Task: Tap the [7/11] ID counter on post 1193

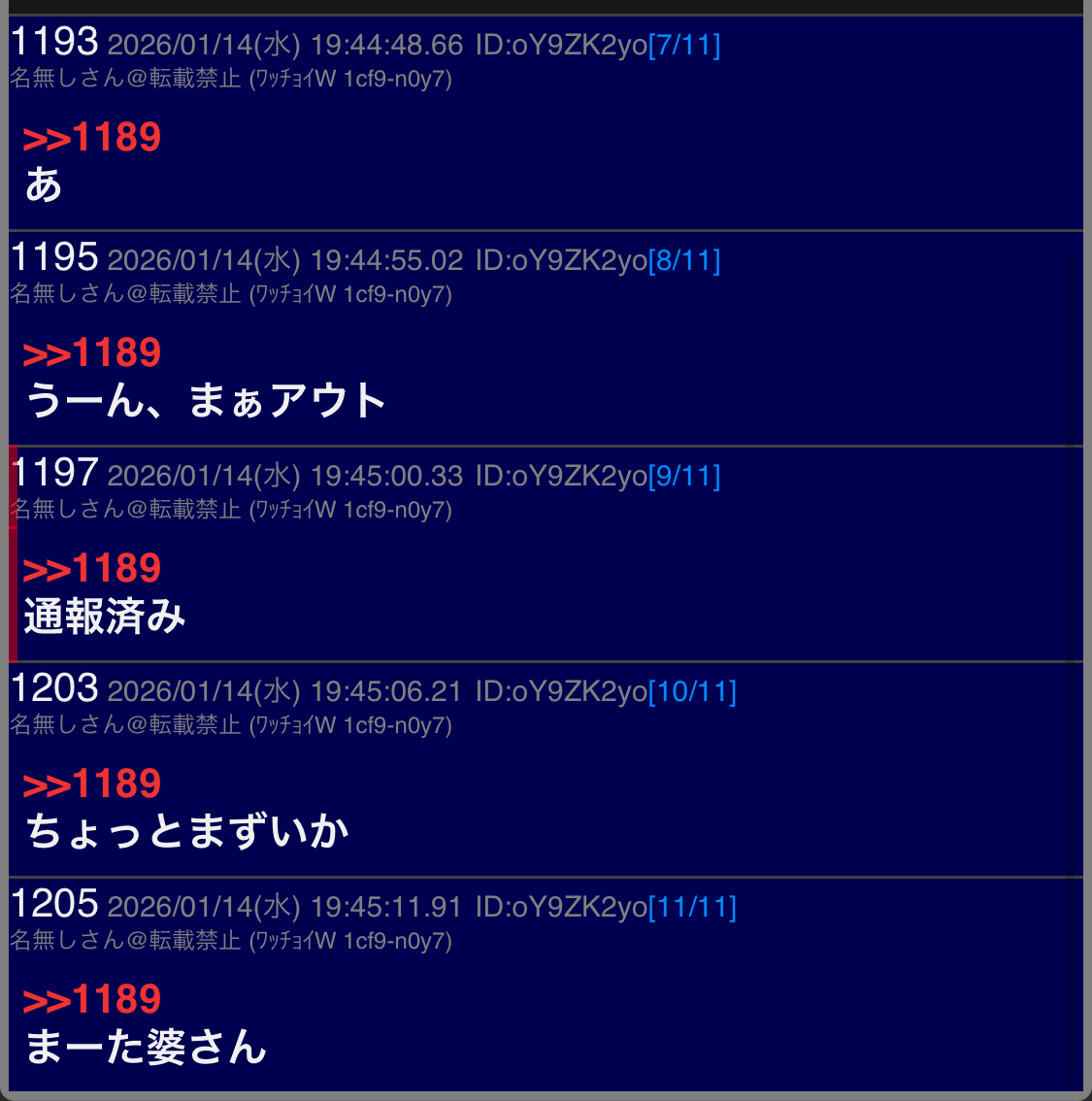Action: (684, 45)
